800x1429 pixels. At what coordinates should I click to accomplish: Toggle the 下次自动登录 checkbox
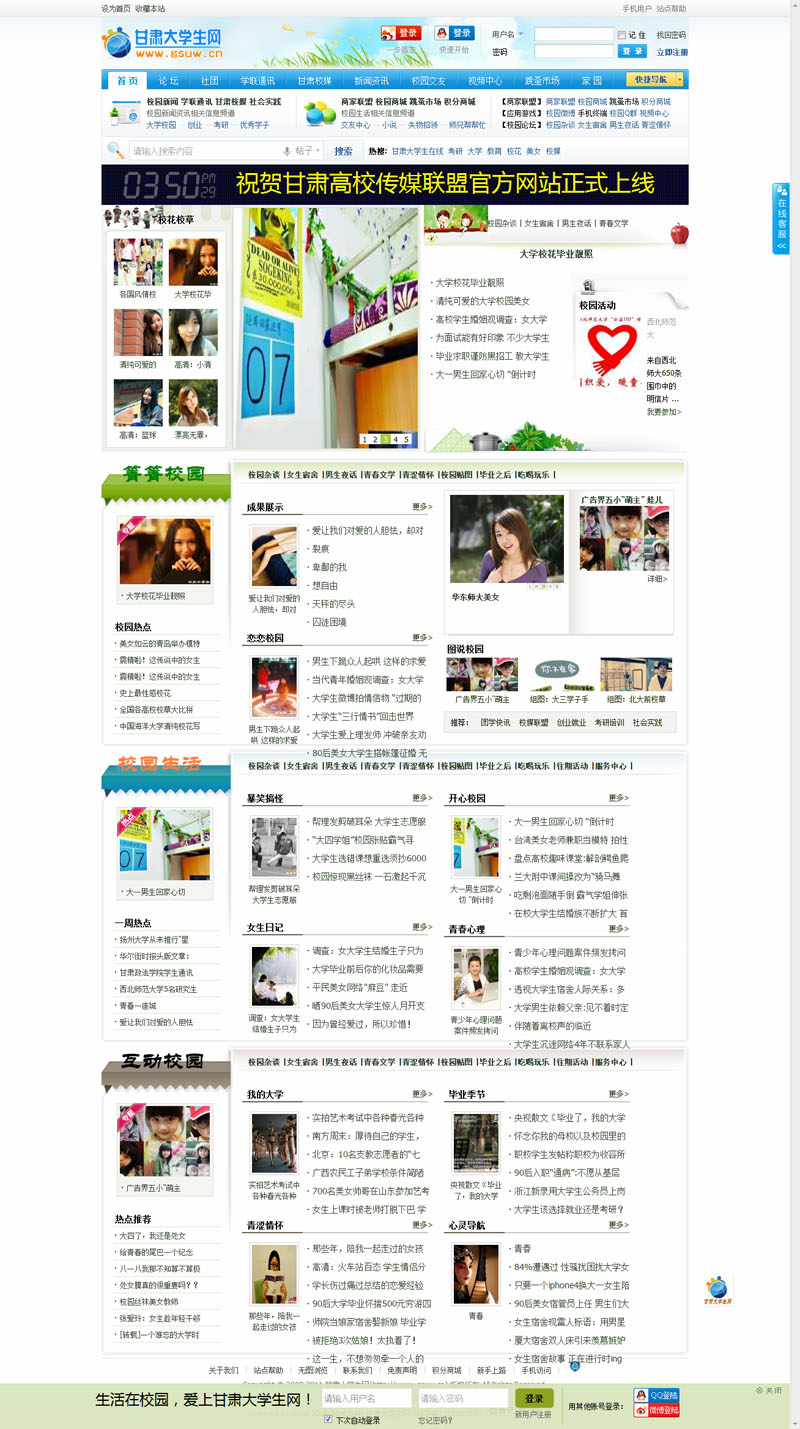tap(328, 1419)
